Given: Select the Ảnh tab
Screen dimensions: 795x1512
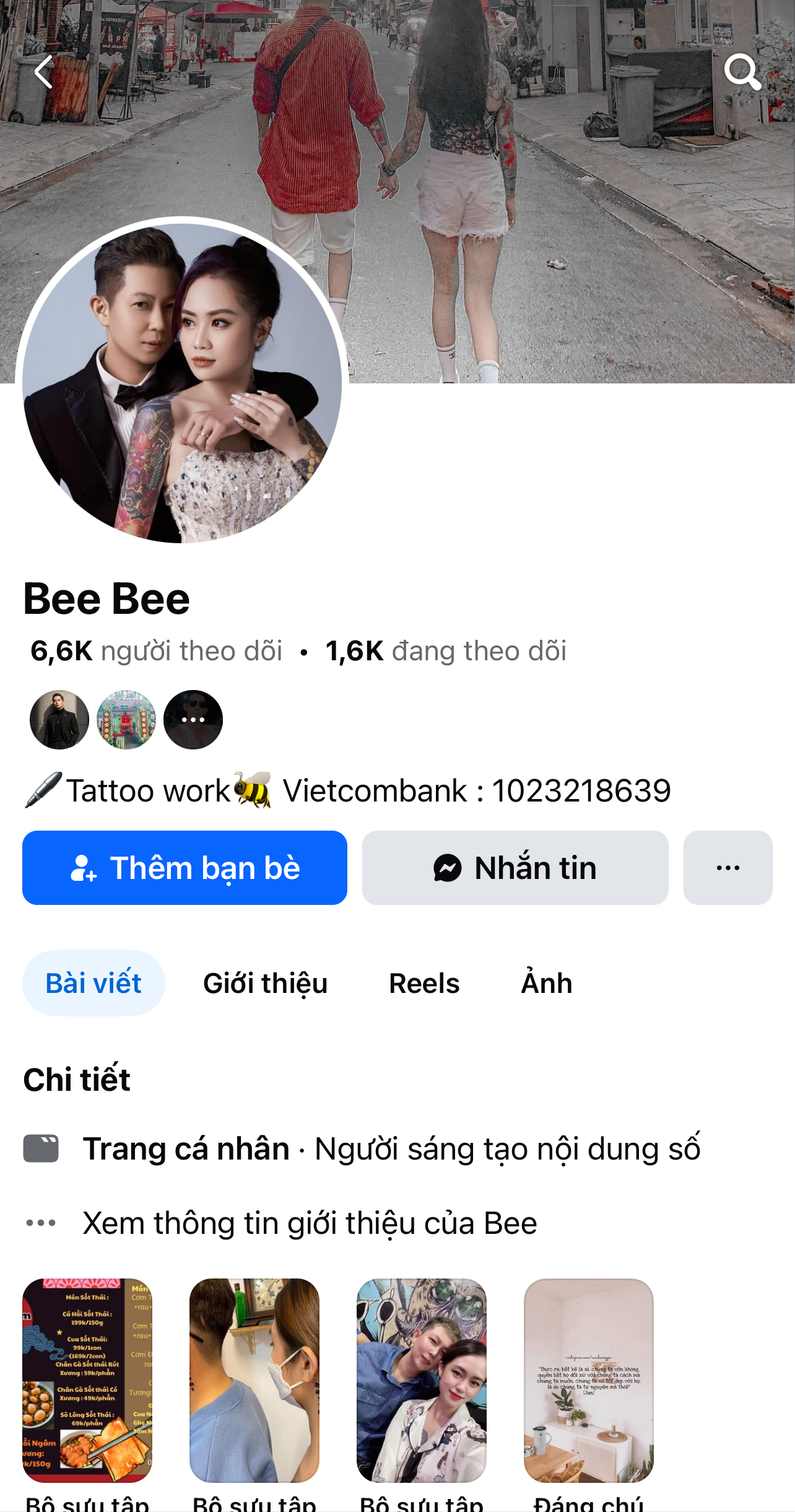Looking at the screenshot, I should (547, 983).
